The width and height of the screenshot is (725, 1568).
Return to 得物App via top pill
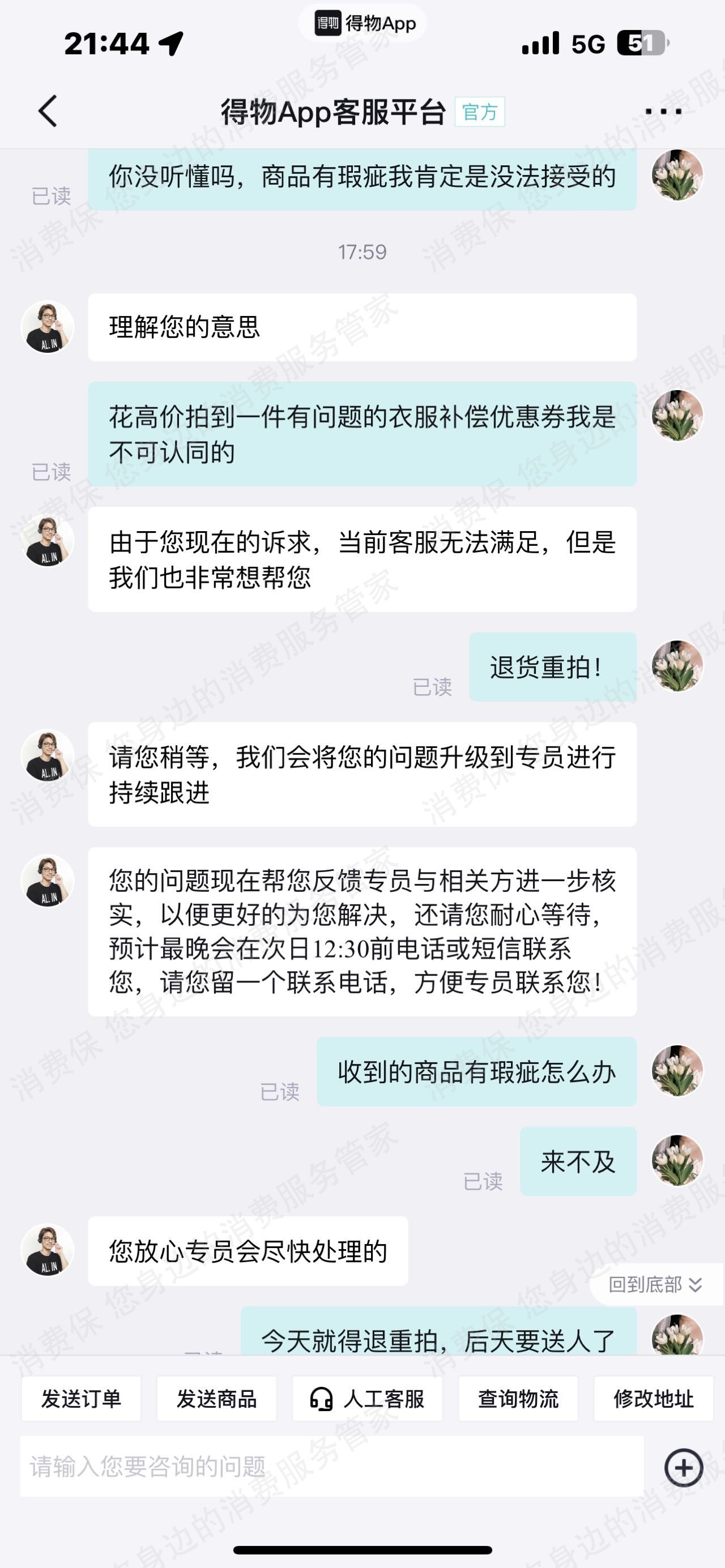click(x=364, y=24)
